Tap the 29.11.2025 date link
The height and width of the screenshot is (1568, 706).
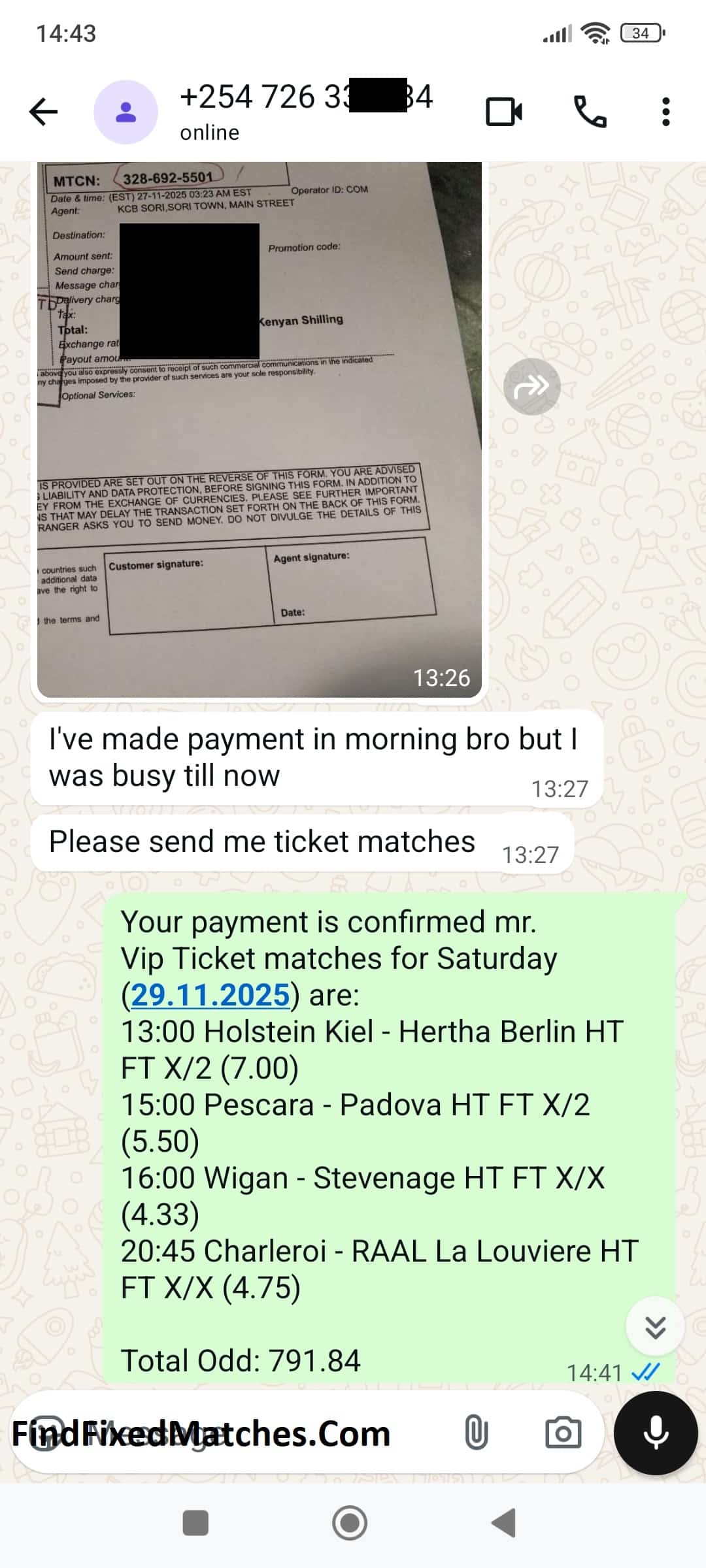[x=210, y=995]
